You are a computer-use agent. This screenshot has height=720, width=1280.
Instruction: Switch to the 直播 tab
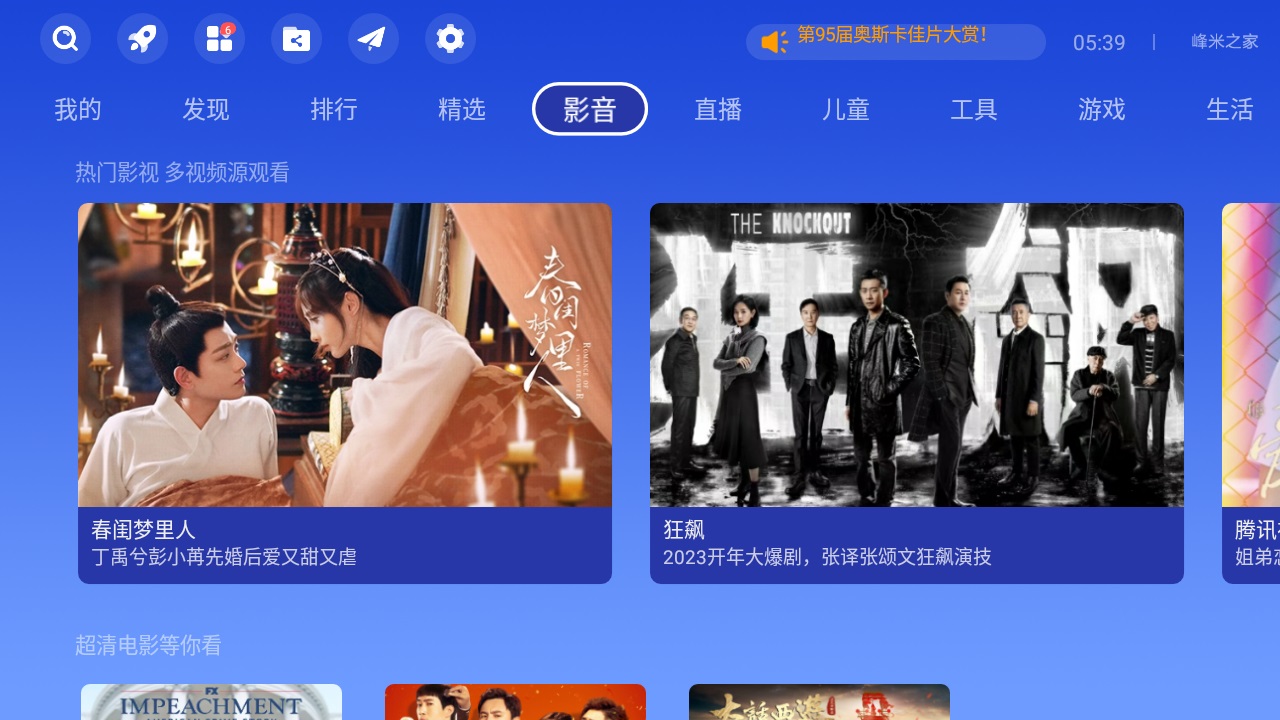pos(718,109)
